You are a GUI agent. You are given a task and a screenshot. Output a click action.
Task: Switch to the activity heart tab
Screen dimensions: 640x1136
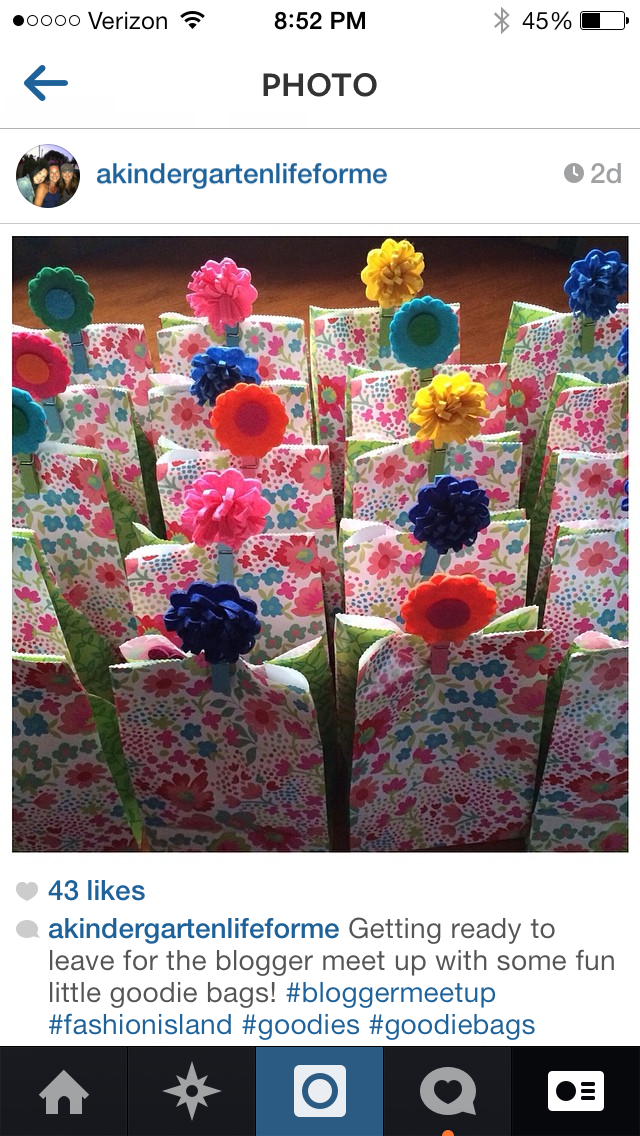(447, 1091)
